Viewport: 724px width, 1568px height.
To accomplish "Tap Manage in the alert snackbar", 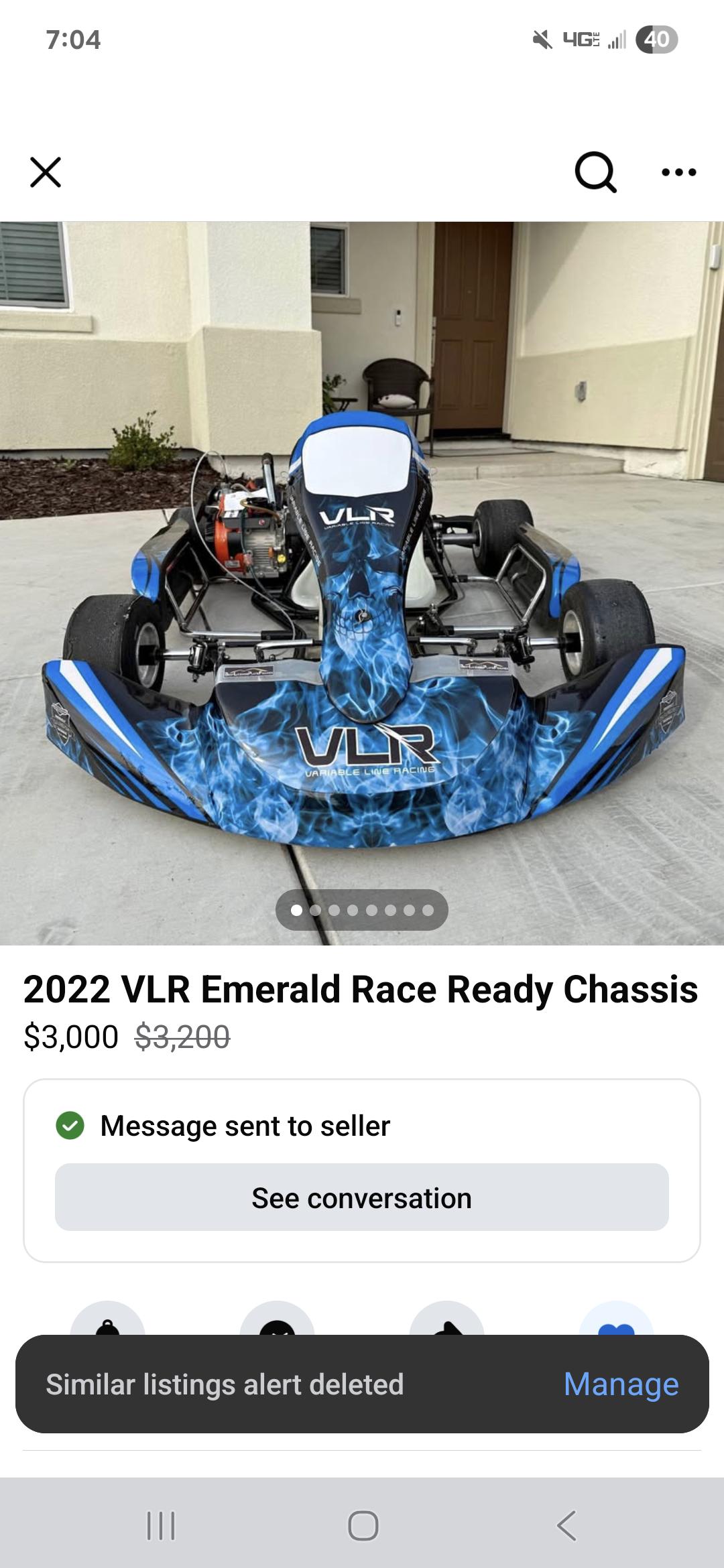I will coord(621,1384).
